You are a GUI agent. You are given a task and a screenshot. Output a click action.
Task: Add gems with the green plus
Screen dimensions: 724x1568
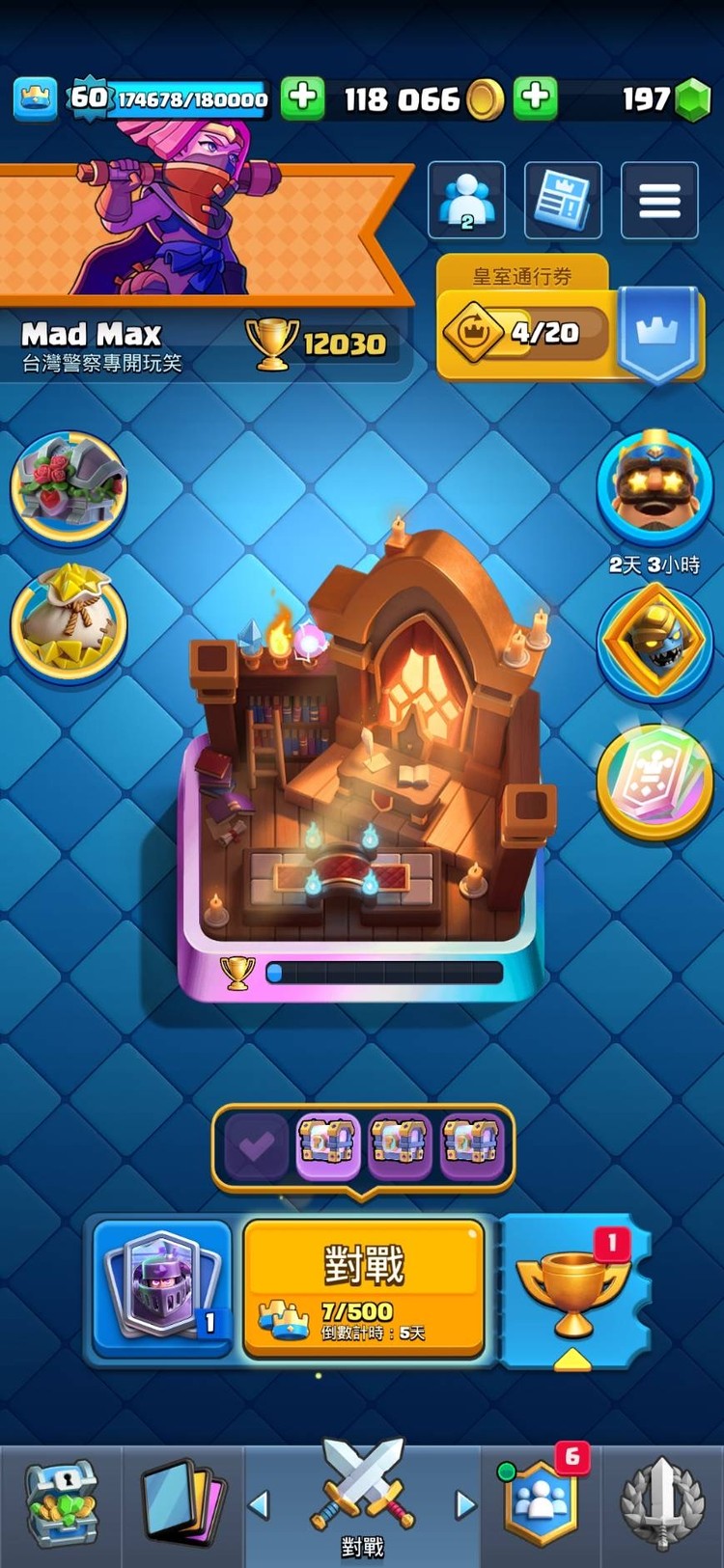tap(536, 97)
